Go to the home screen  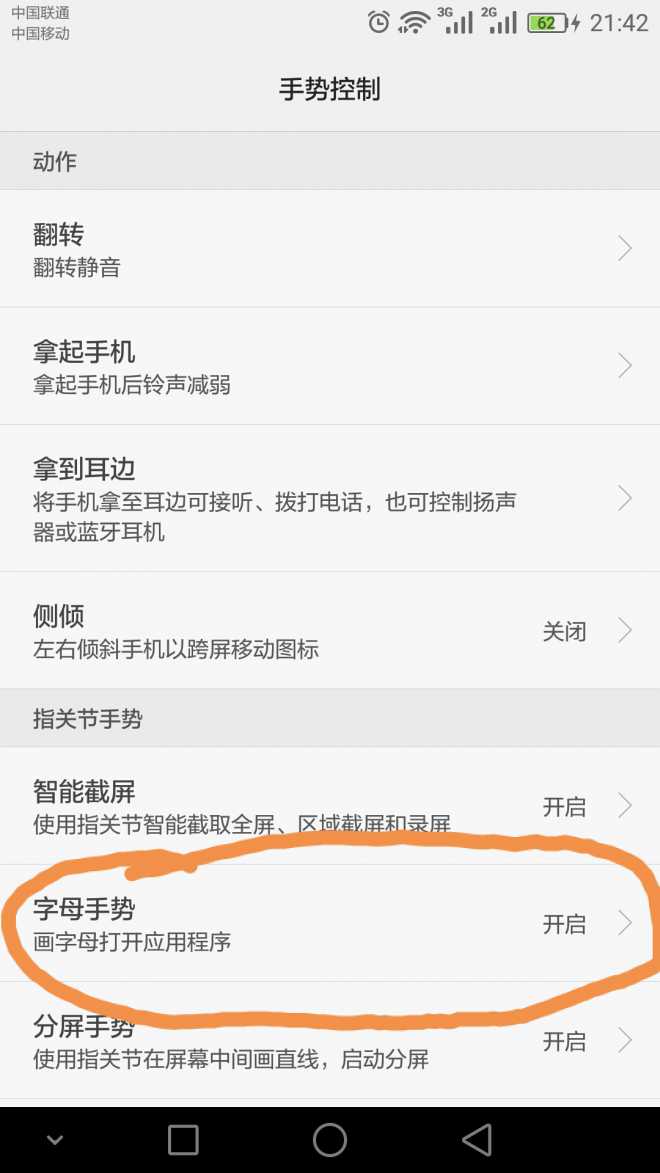(330, 1139)
